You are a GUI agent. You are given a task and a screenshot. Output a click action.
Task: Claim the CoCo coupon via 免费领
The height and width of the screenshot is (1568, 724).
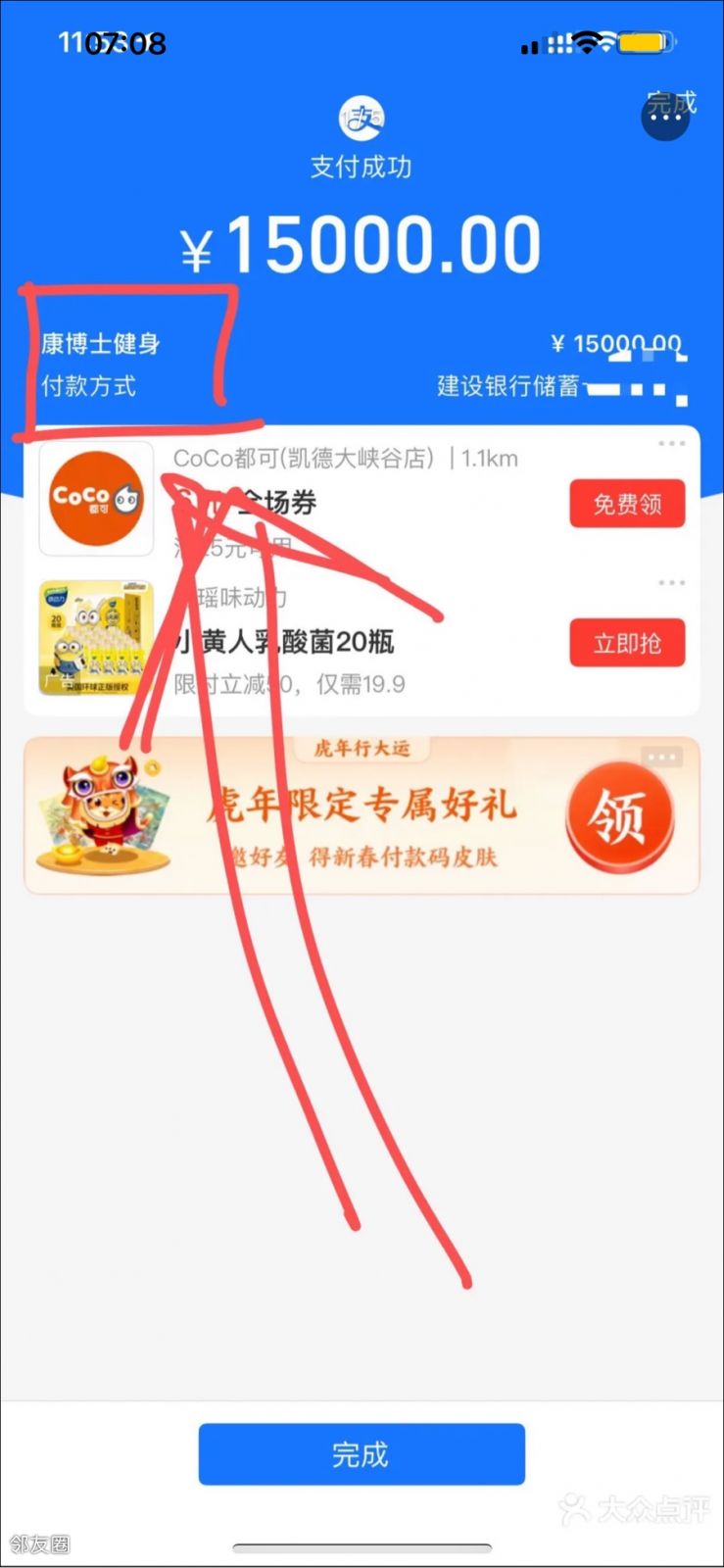coord(627,504)
